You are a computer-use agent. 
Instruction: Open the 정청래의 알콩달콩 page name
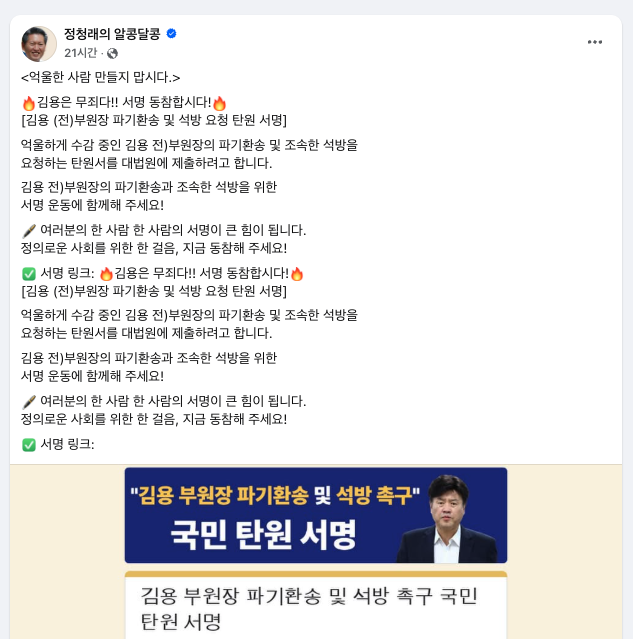point(111,33)
